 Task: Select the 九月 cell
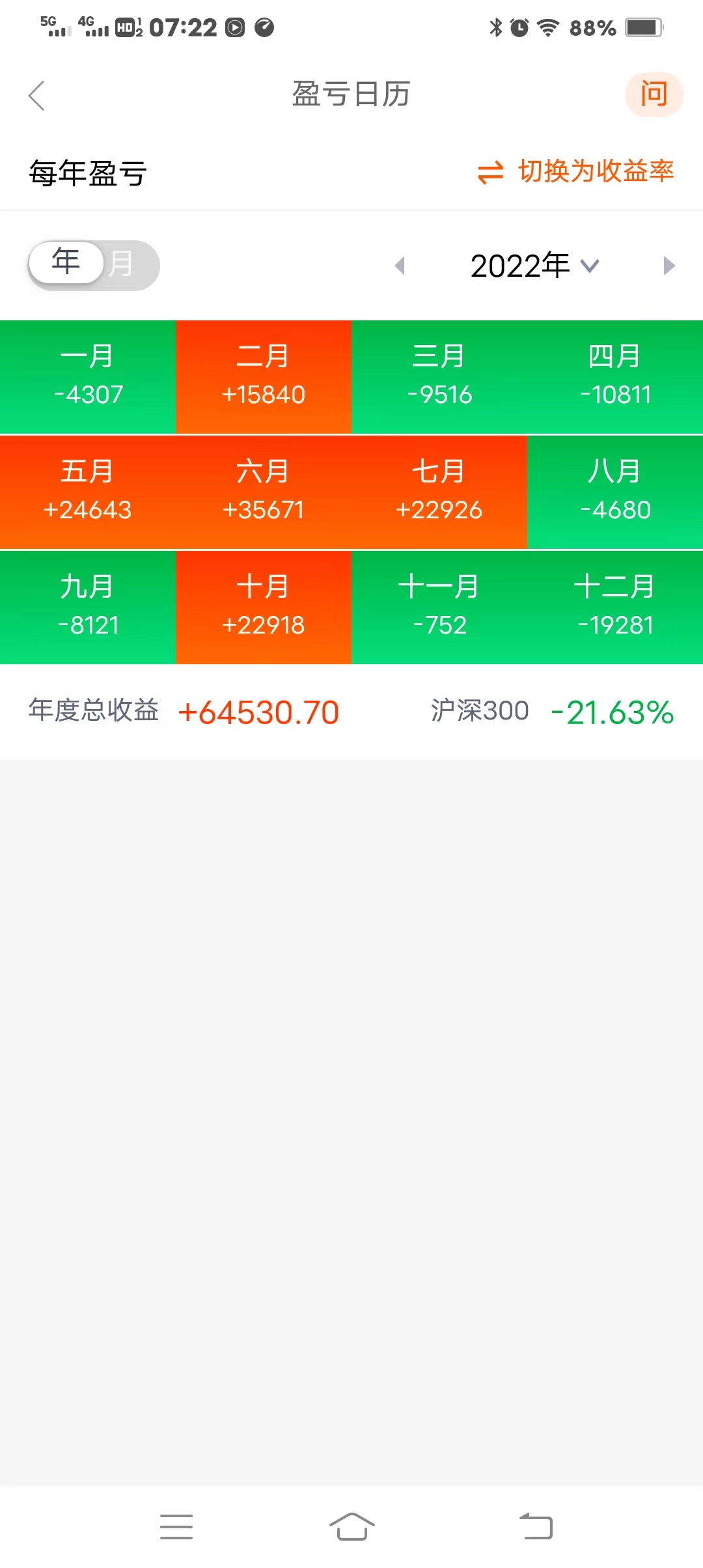88,607
